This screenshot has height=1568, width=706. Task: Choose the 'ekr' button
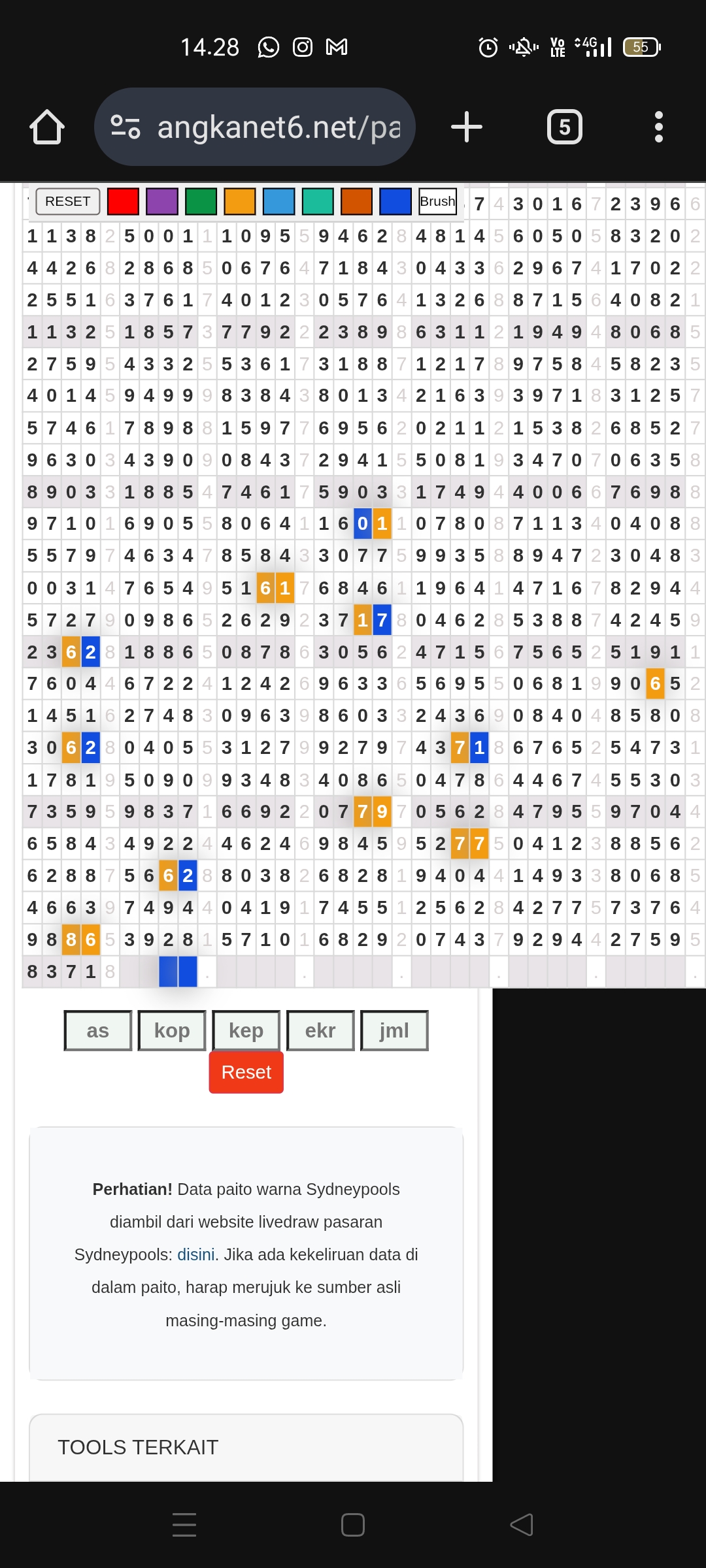[x=320, y=1030]
